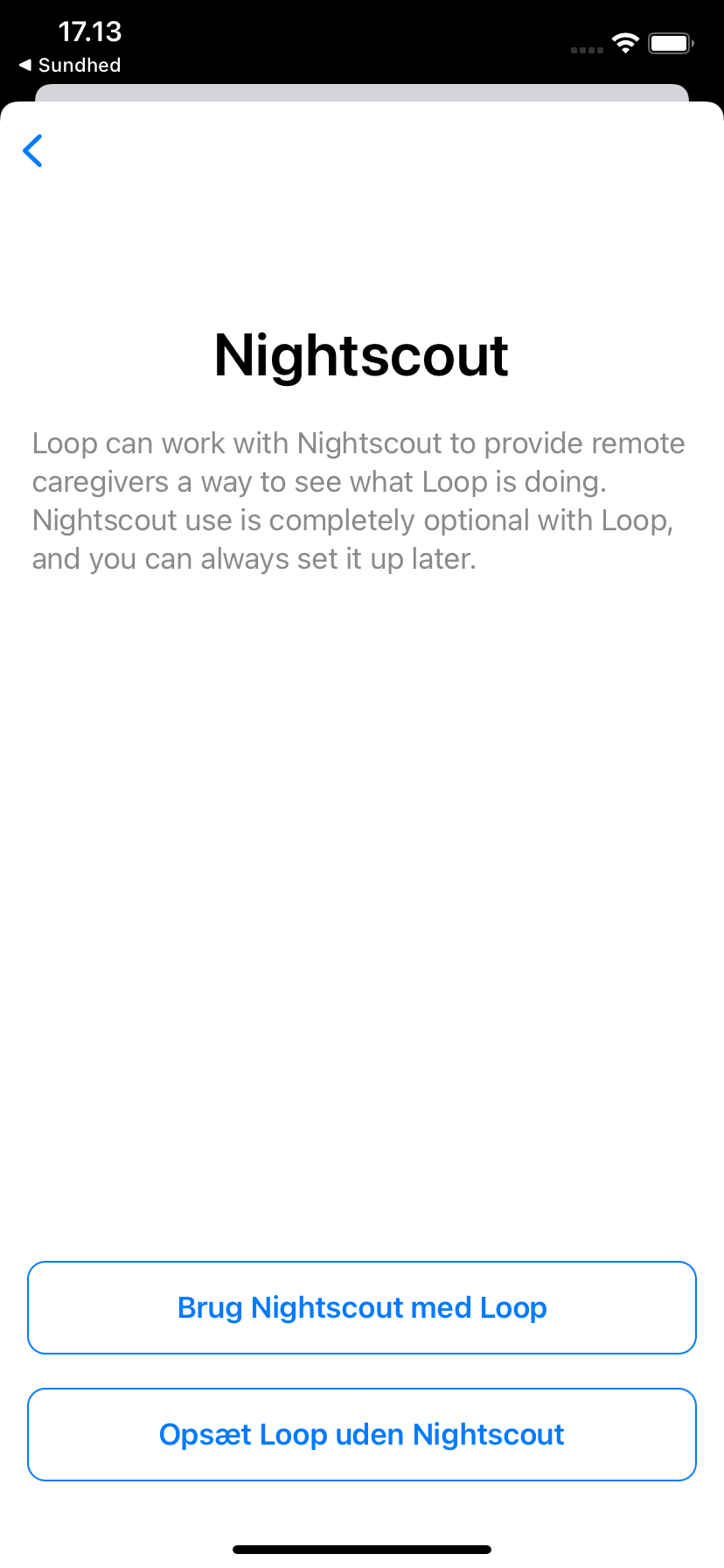Tap the cellular signal dots icon
Image resolution: width=724 pixels, height=1568 pixels.
pos(584,50)
